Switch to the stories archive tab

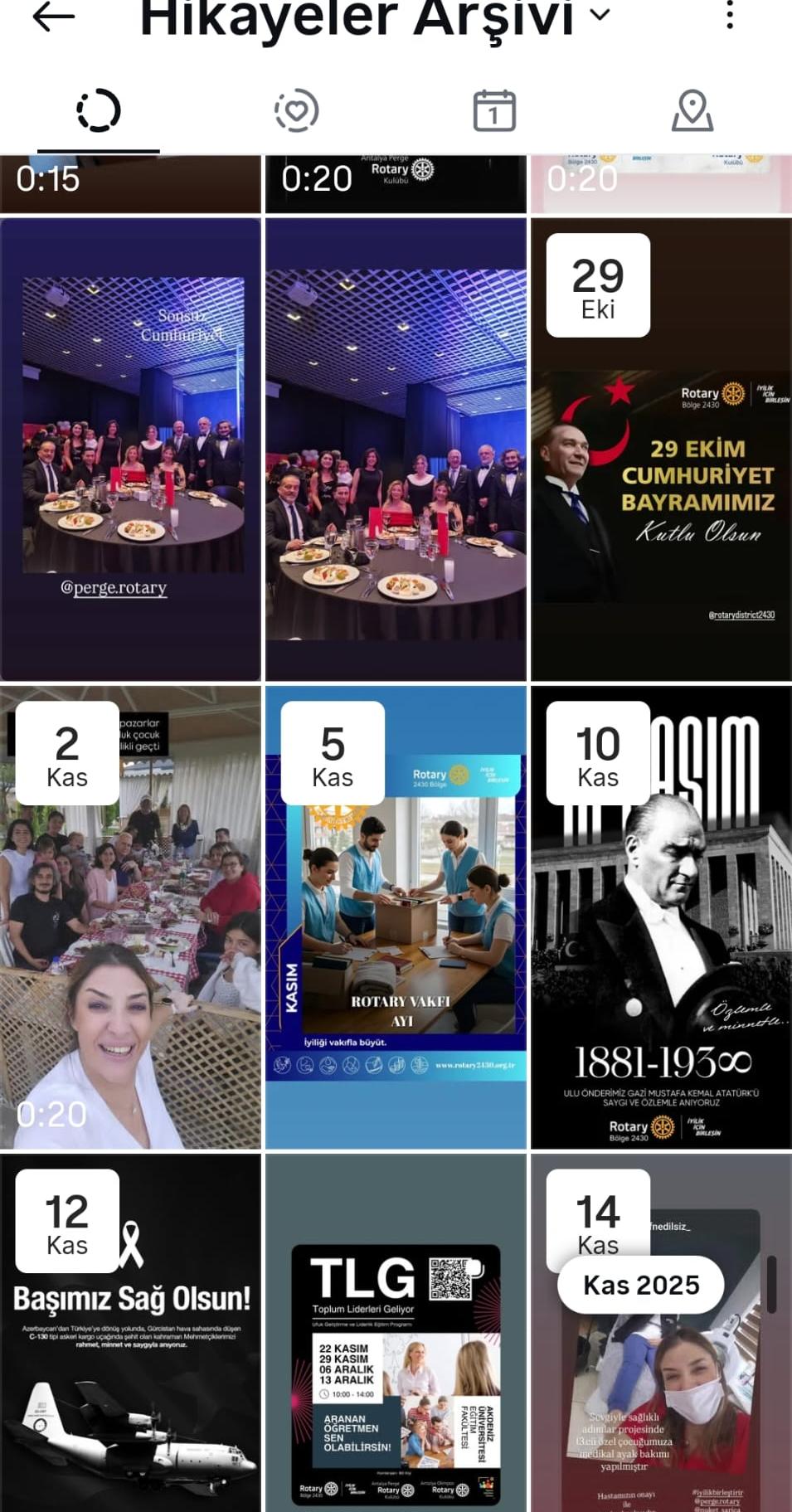pos(99,111)
